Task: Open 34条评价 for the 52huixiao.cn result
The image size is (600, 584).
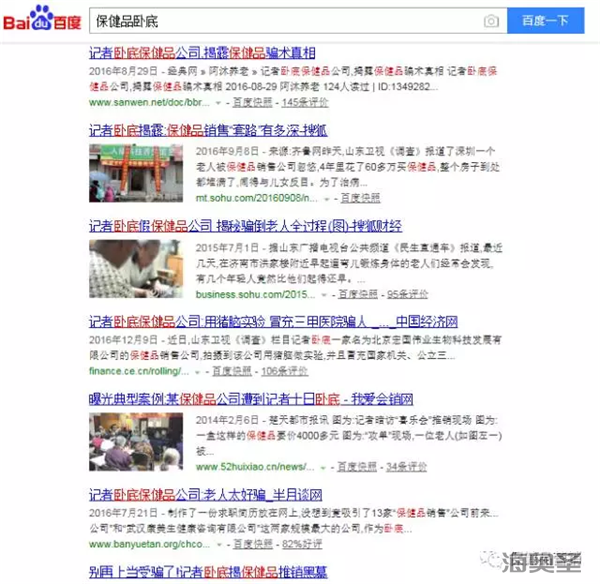Action: tap(406, 466)
